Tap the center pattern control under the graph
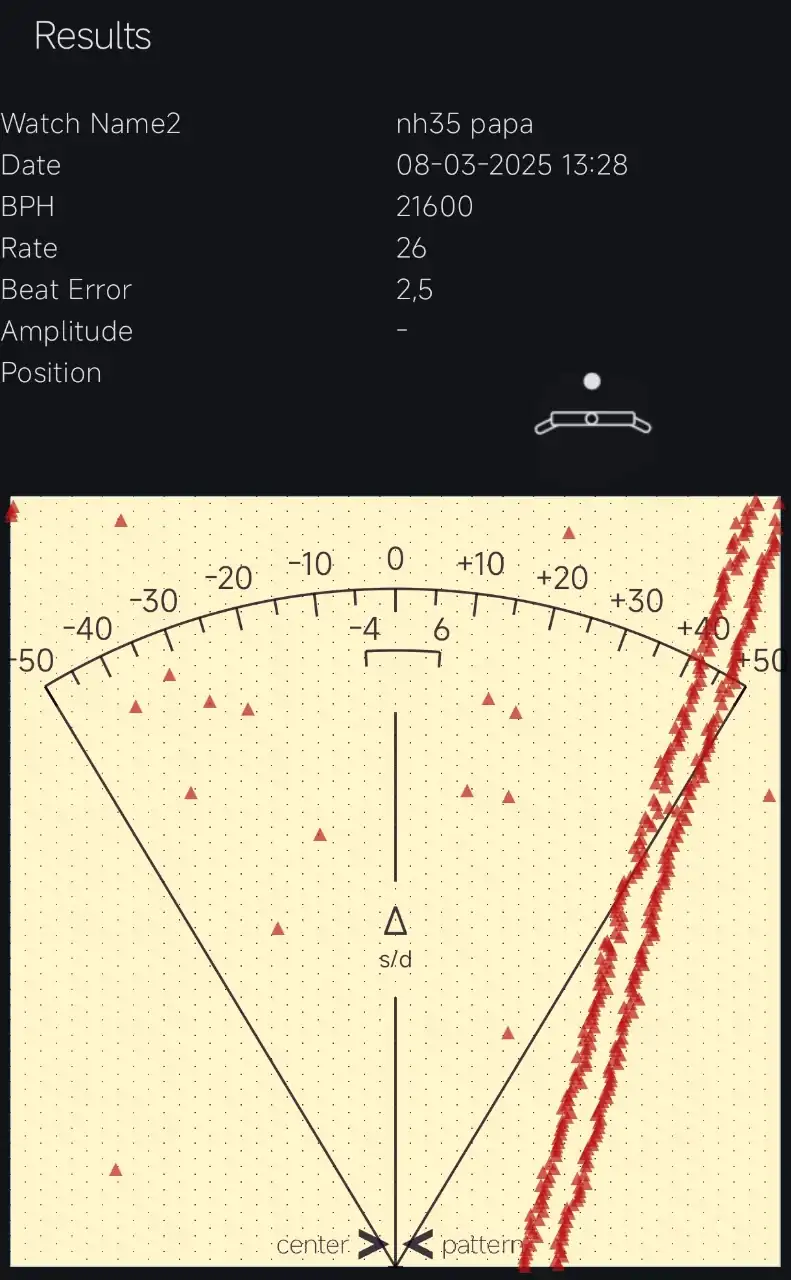The width and height of the screenshot is (791, 1280). [x=396, y=1245]
